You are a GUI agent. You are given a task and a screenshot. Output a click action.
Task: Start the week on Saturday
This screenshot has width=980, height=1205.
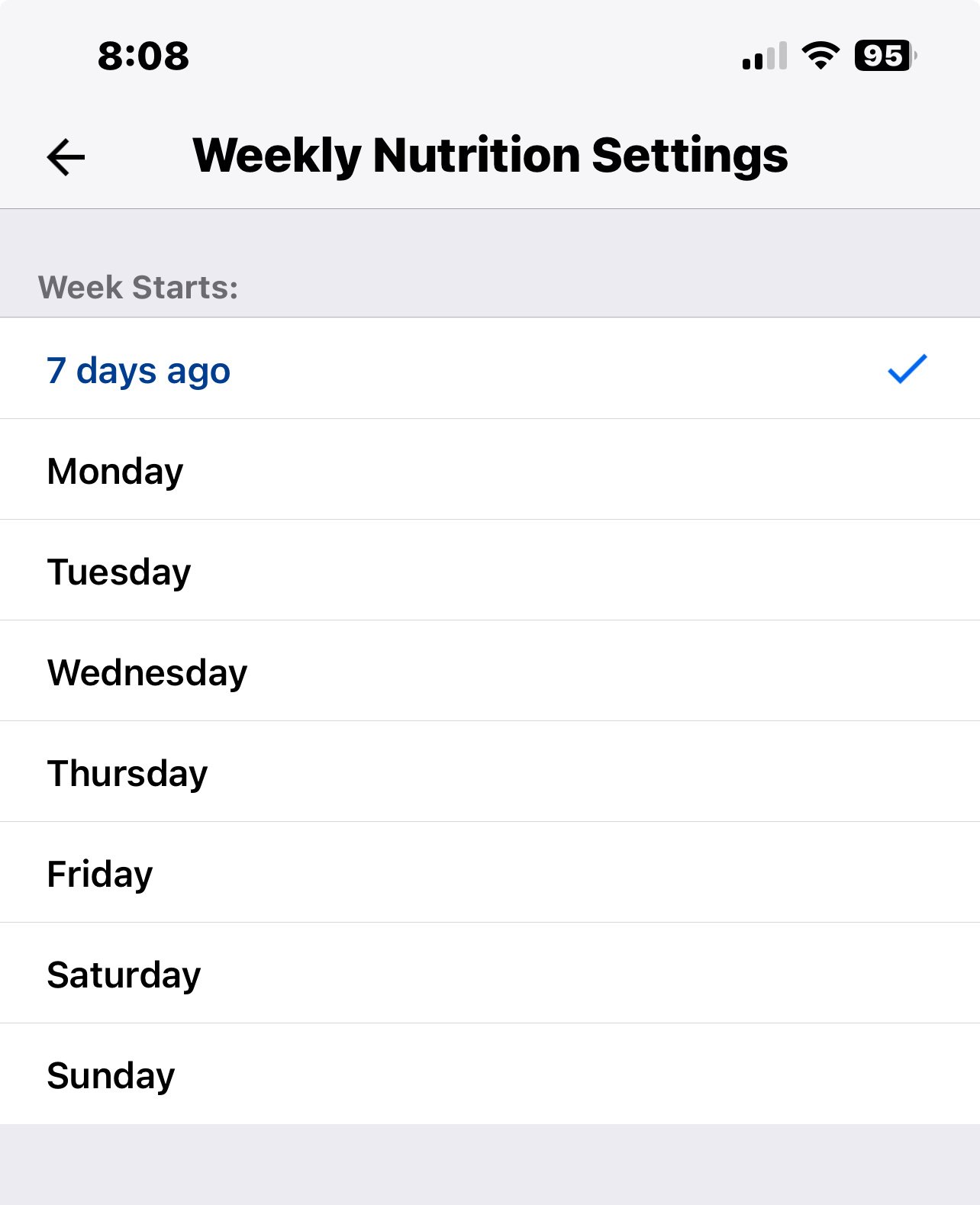(x=124, y=975)
